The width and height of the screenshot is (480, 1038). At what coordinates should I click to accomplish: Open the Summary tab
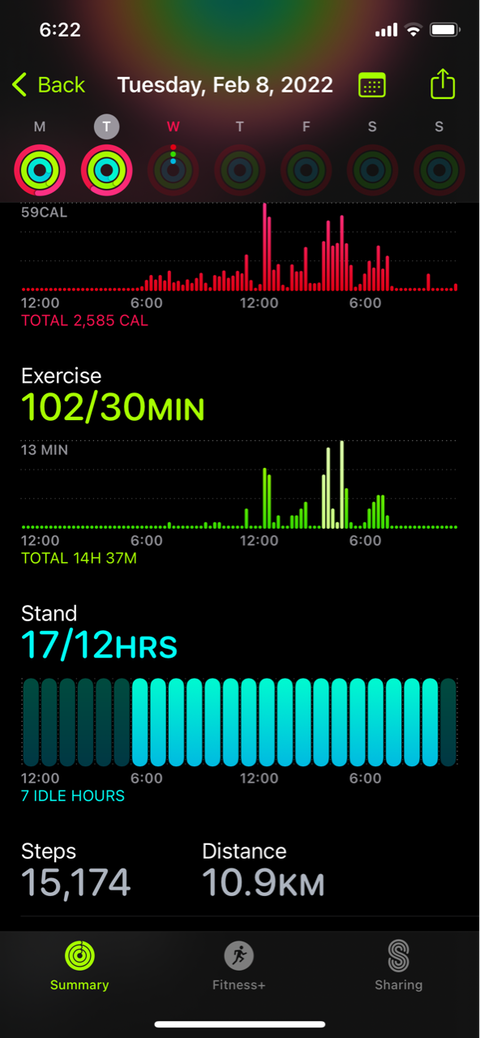coord(79,966)
